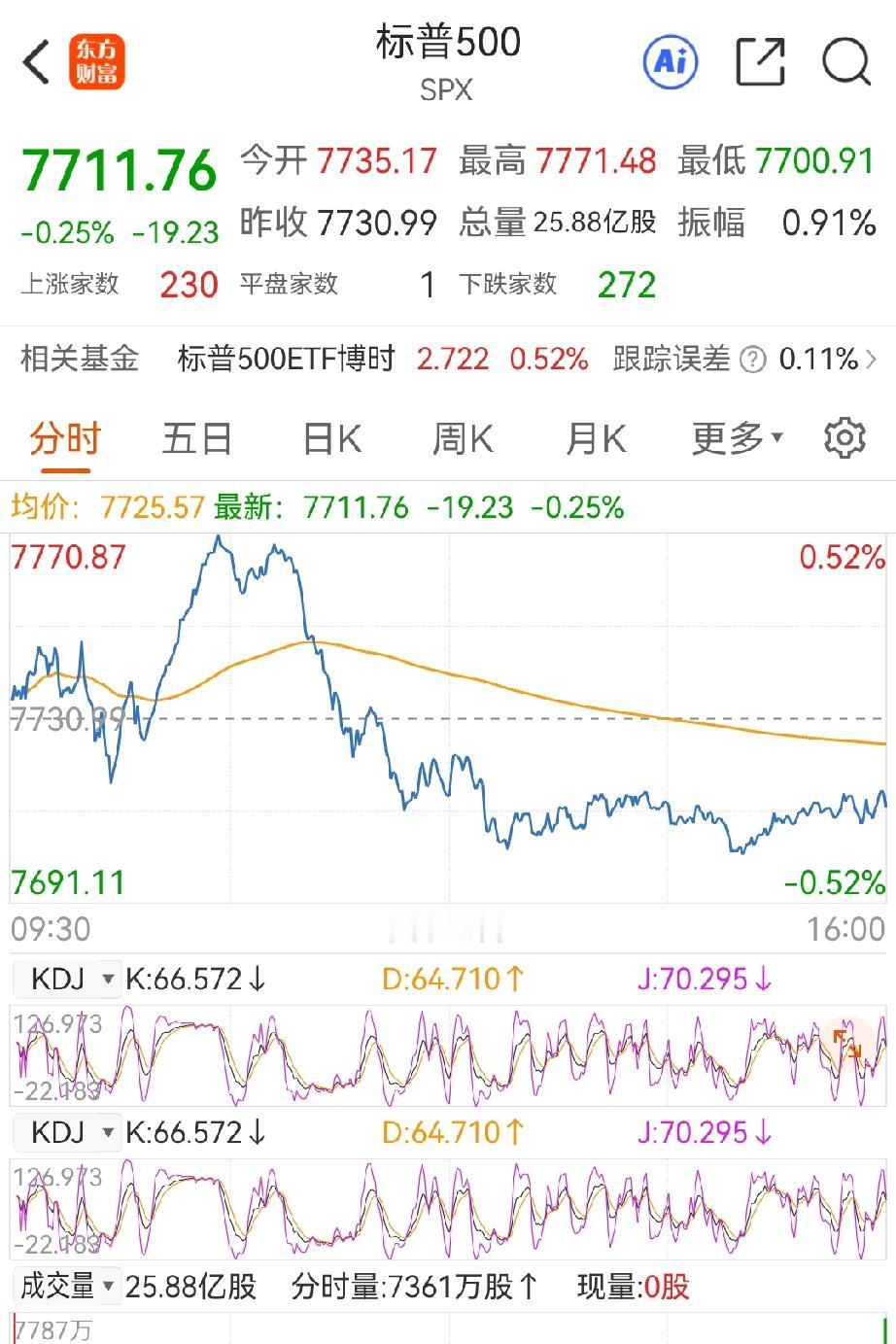Change the second KDJ indicator dropdown
The height and width of the screenshot is (1344, 896).
coord(67,1132)
